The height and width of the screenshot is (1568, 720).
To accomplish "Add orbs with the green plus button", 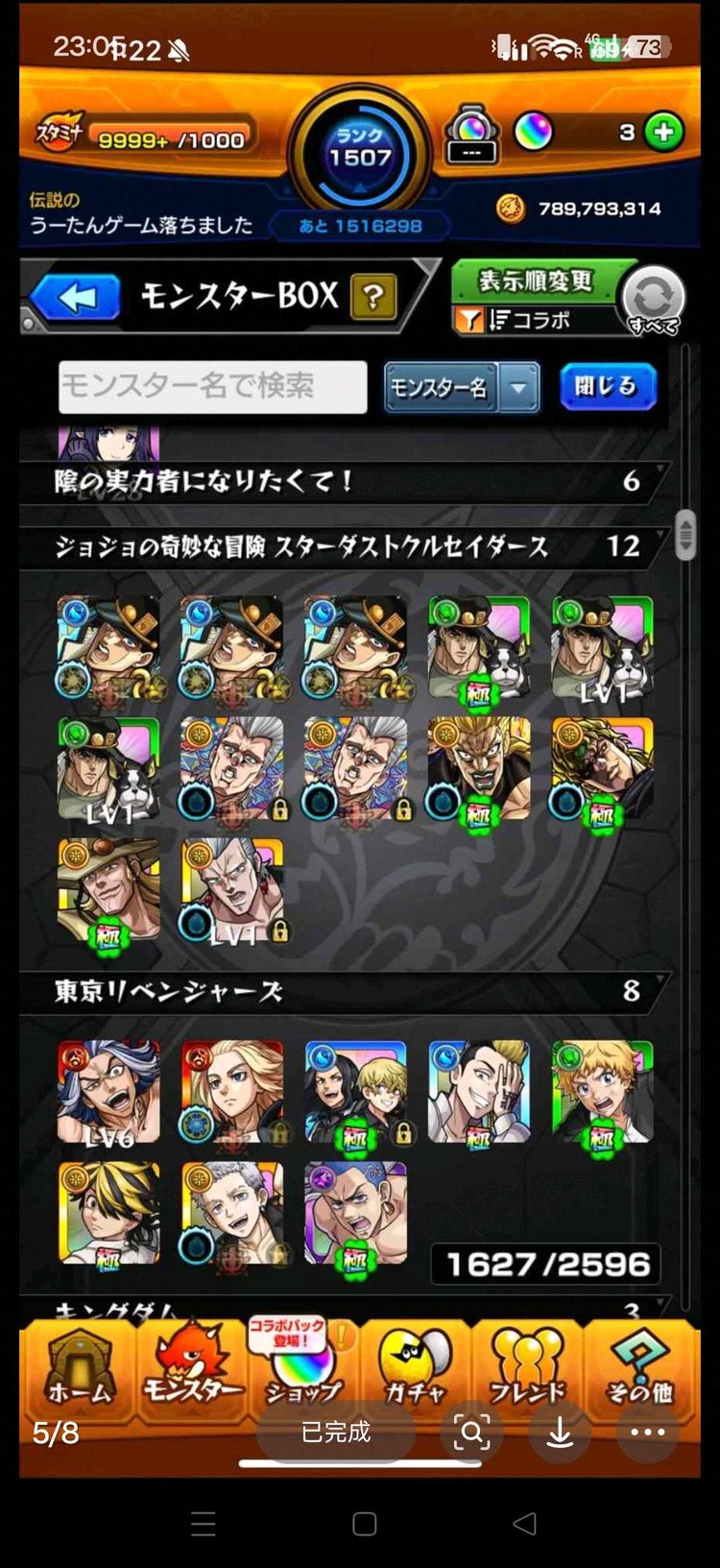I will pyautogui.click(x=663, y=132).
